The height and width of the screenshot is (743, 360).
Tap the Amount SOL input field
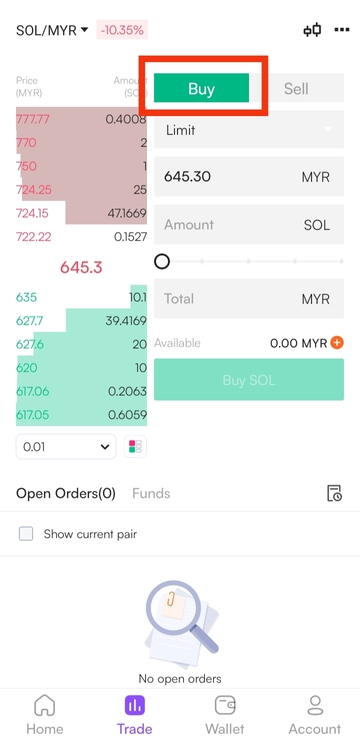pos(249,224)
